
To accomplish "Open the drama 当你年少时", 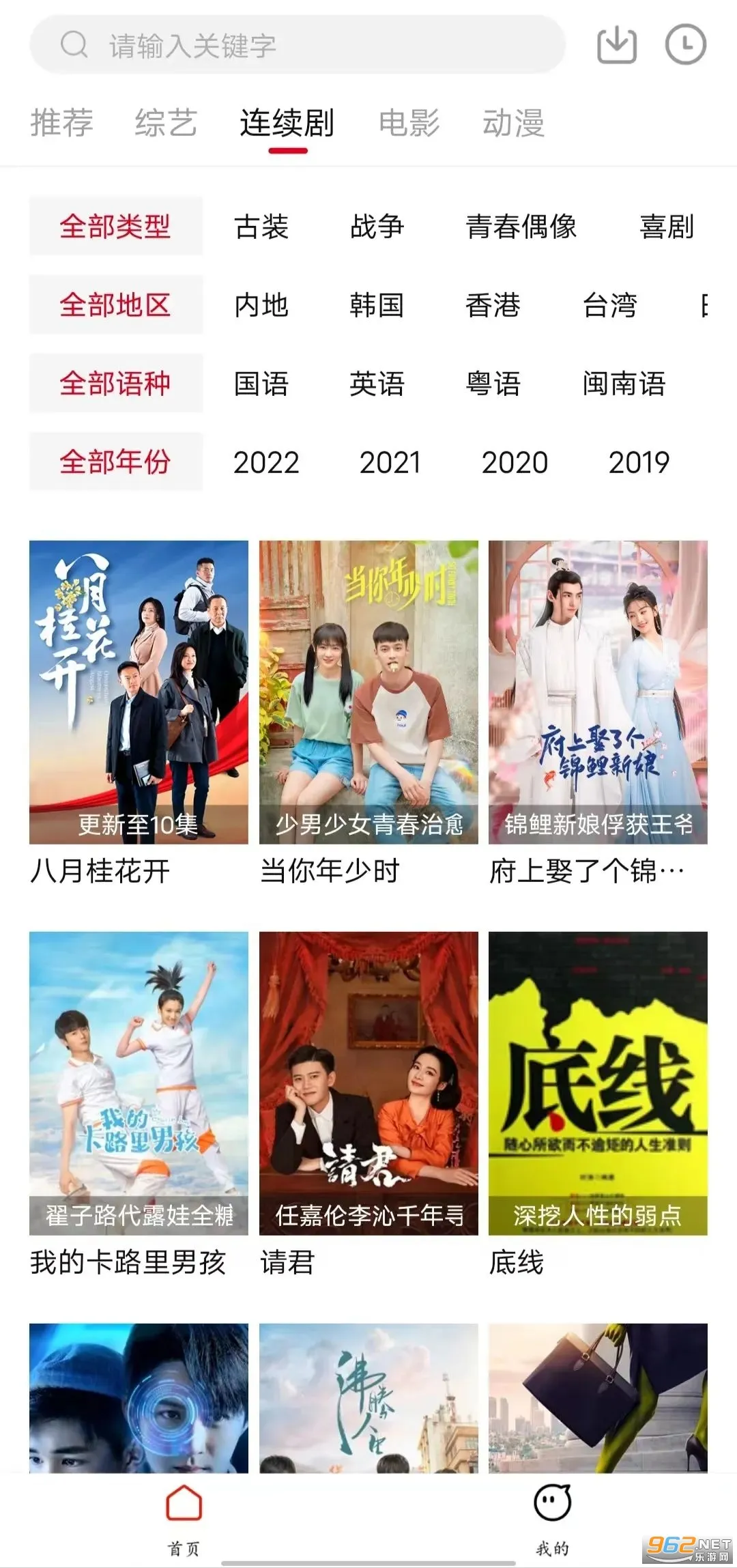I will (x=369, y=692).
